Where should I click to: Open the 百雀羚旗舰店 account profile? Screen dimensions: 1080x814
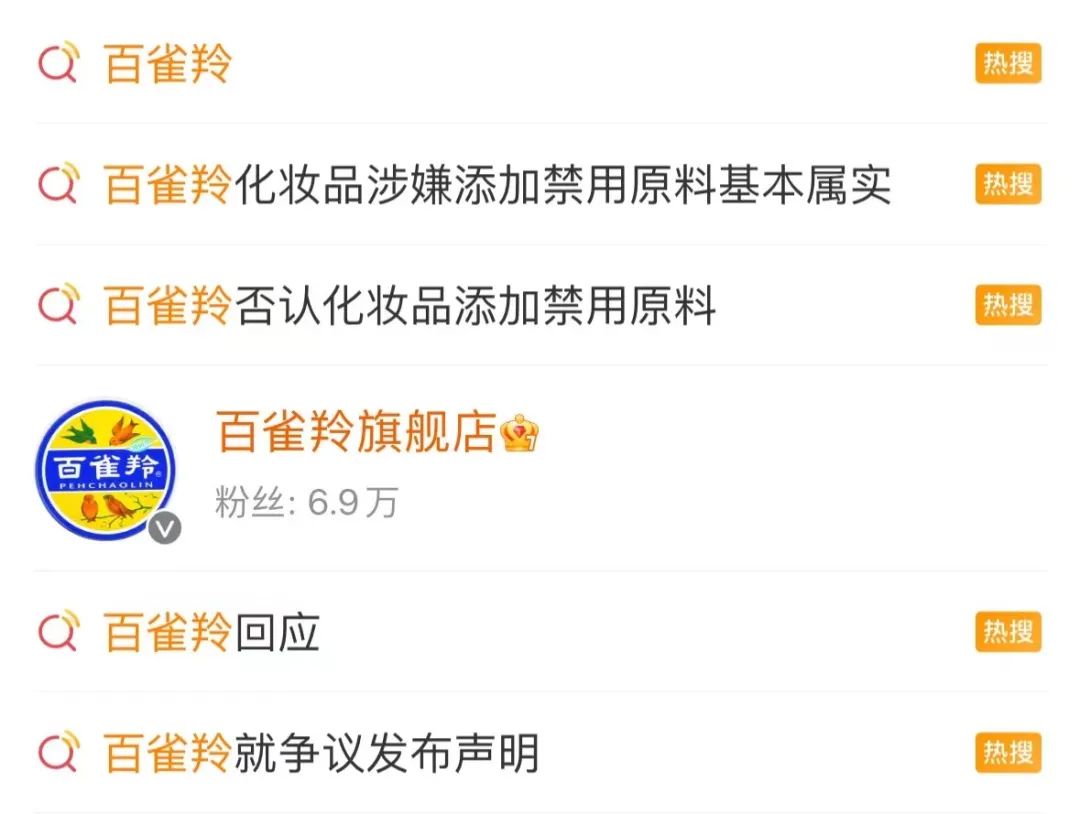pos(357,435)
